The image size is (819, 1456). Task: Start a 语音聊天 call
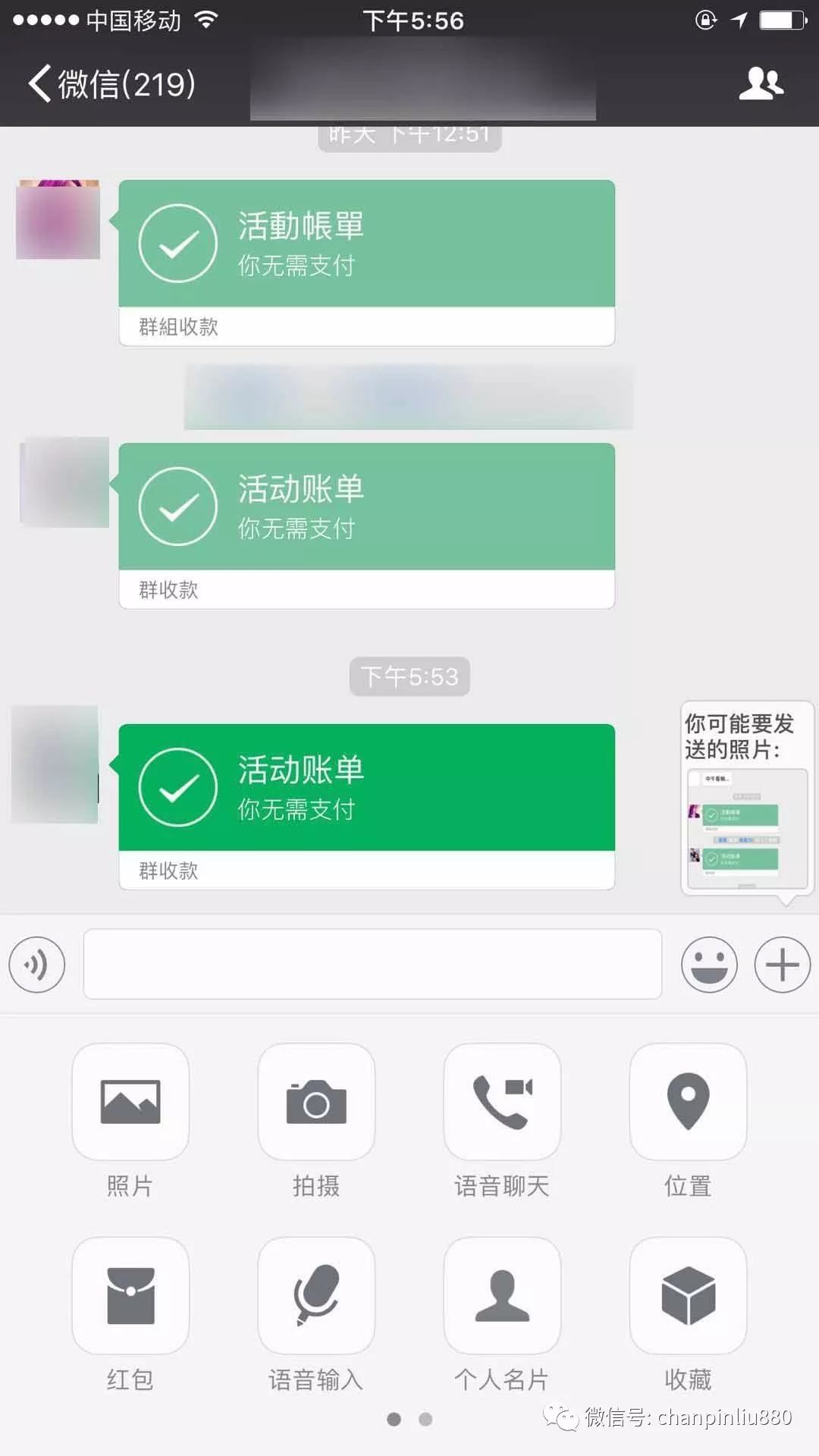pos(502,1102)
